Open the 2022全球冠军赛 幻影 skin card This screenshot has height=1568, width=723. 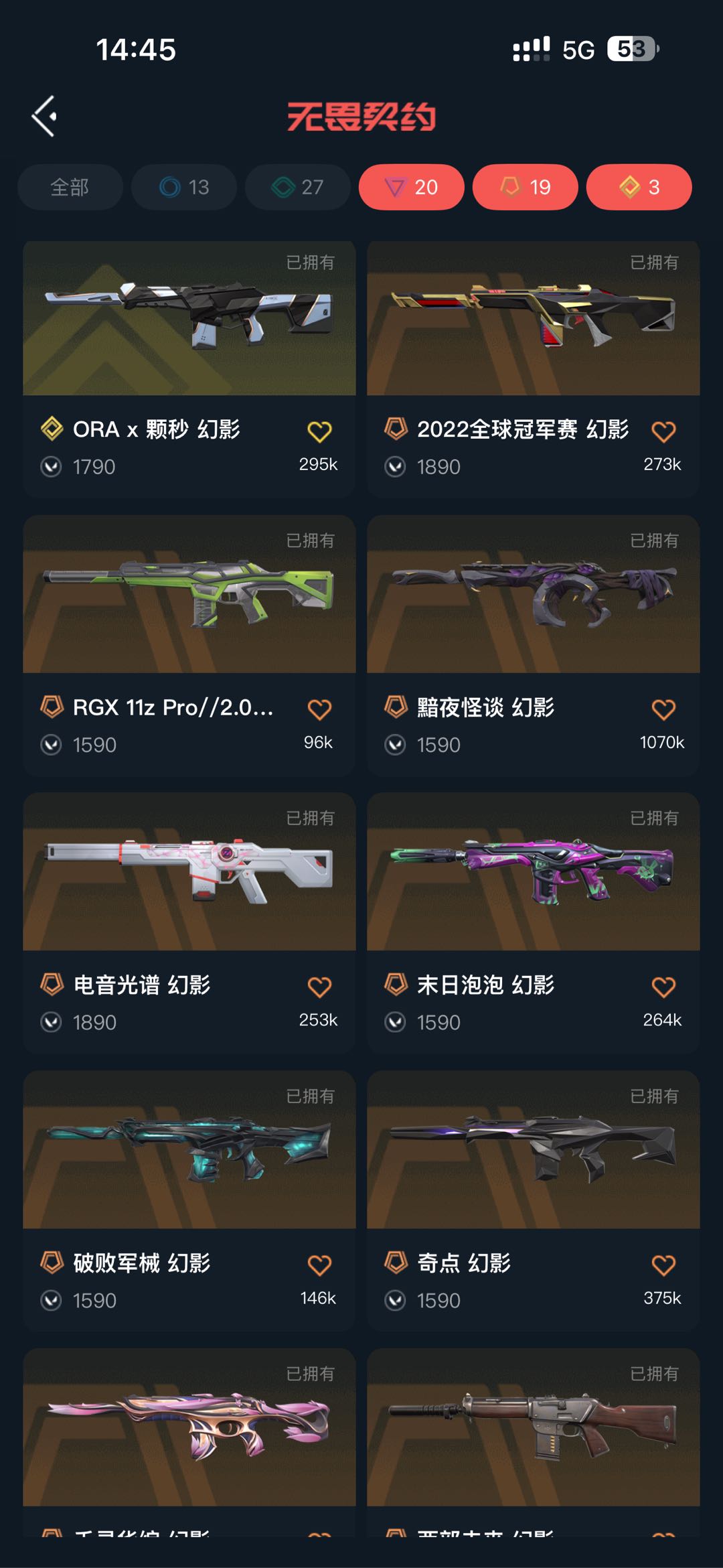point(534,369)
